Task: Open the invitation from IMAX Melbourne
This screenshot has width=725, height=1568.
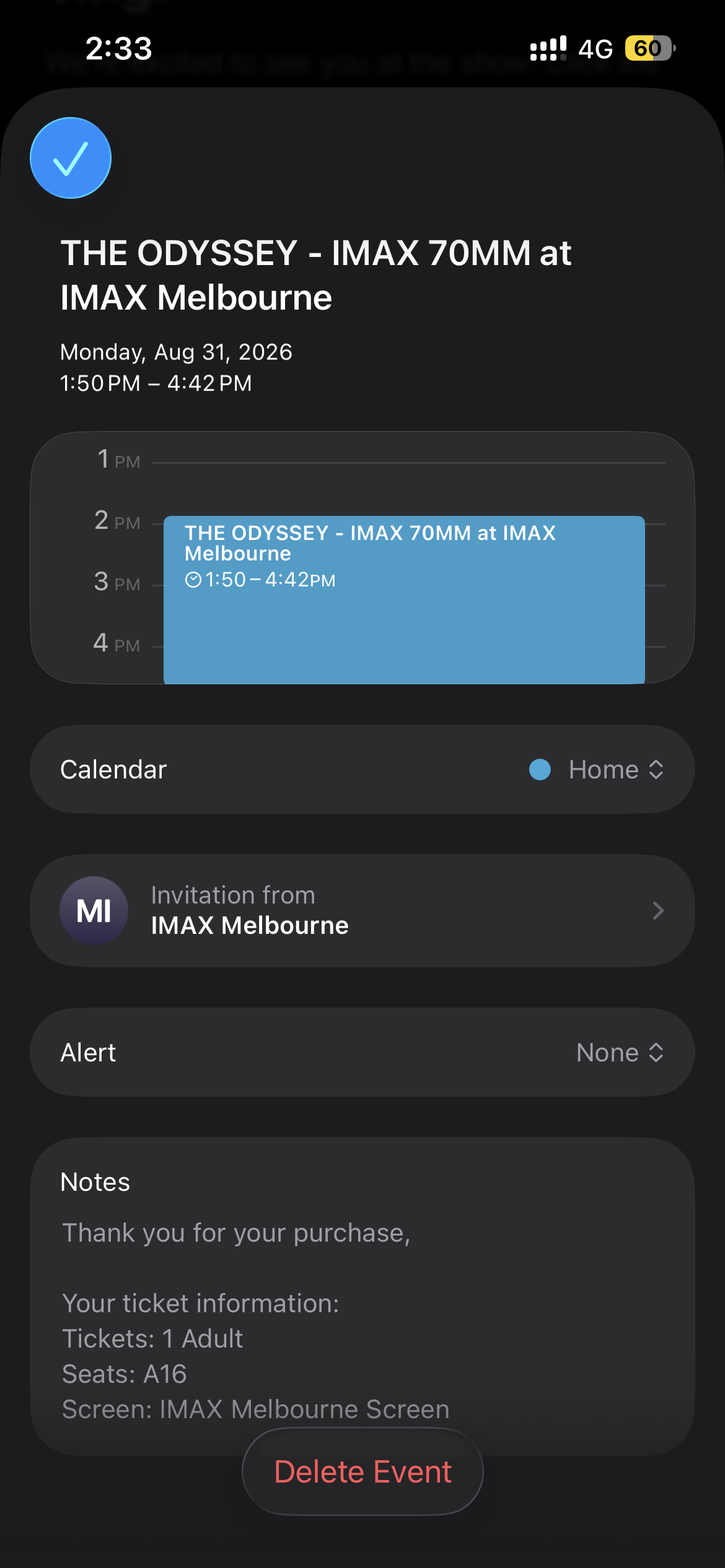Action: (x=362, y=910)
